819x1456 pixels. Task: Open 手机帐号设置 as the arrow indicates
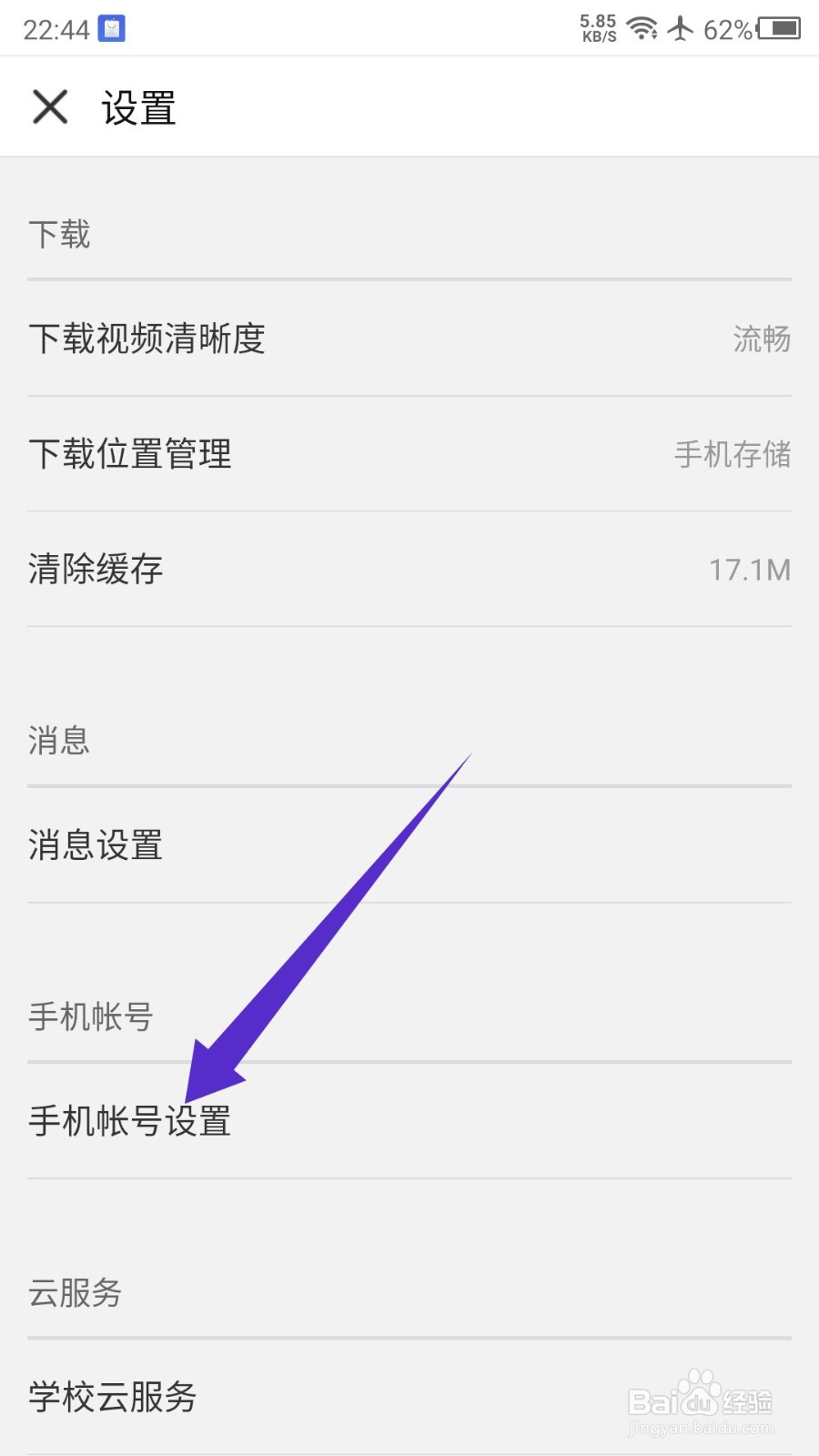point(129,1121)
